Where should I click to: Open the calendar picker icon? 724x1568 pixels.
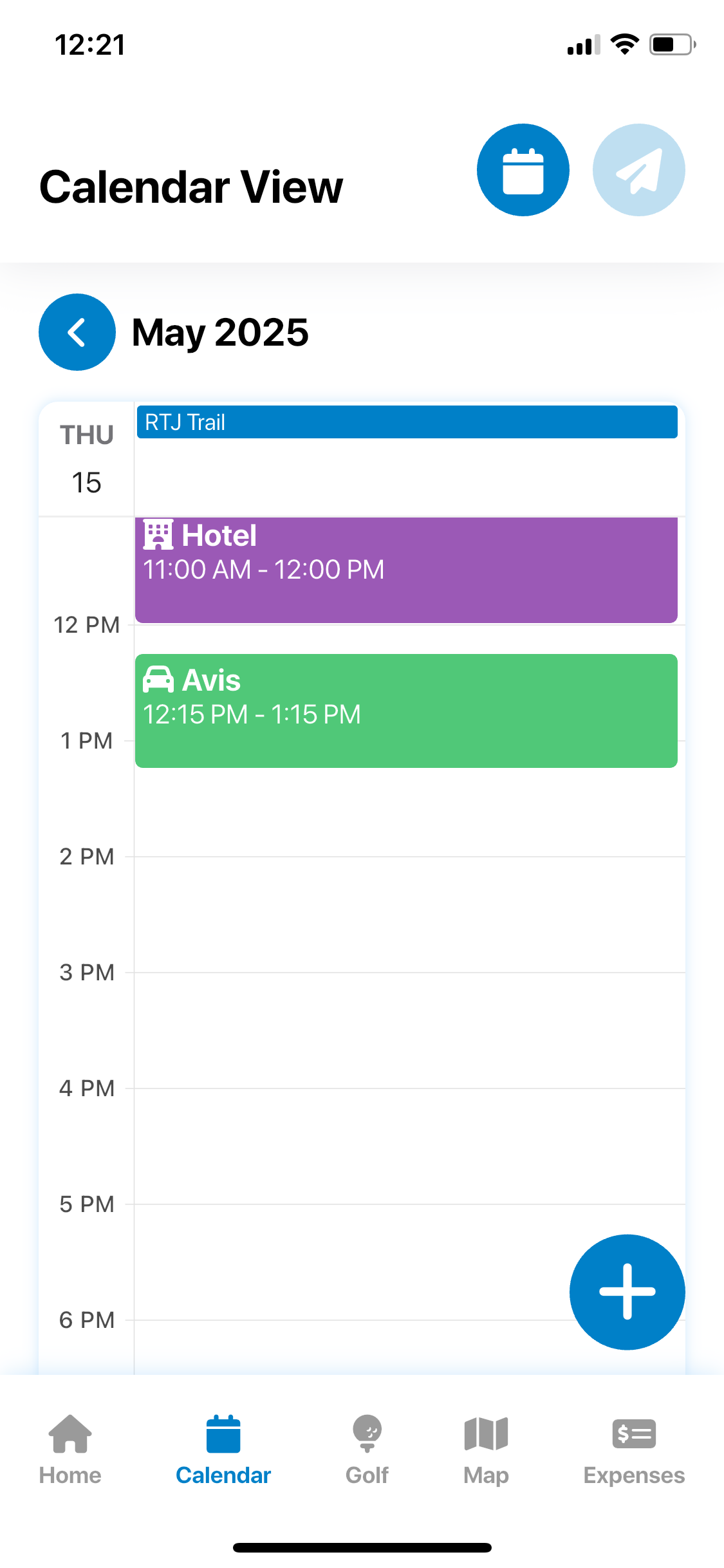click(x=523, y=170)
